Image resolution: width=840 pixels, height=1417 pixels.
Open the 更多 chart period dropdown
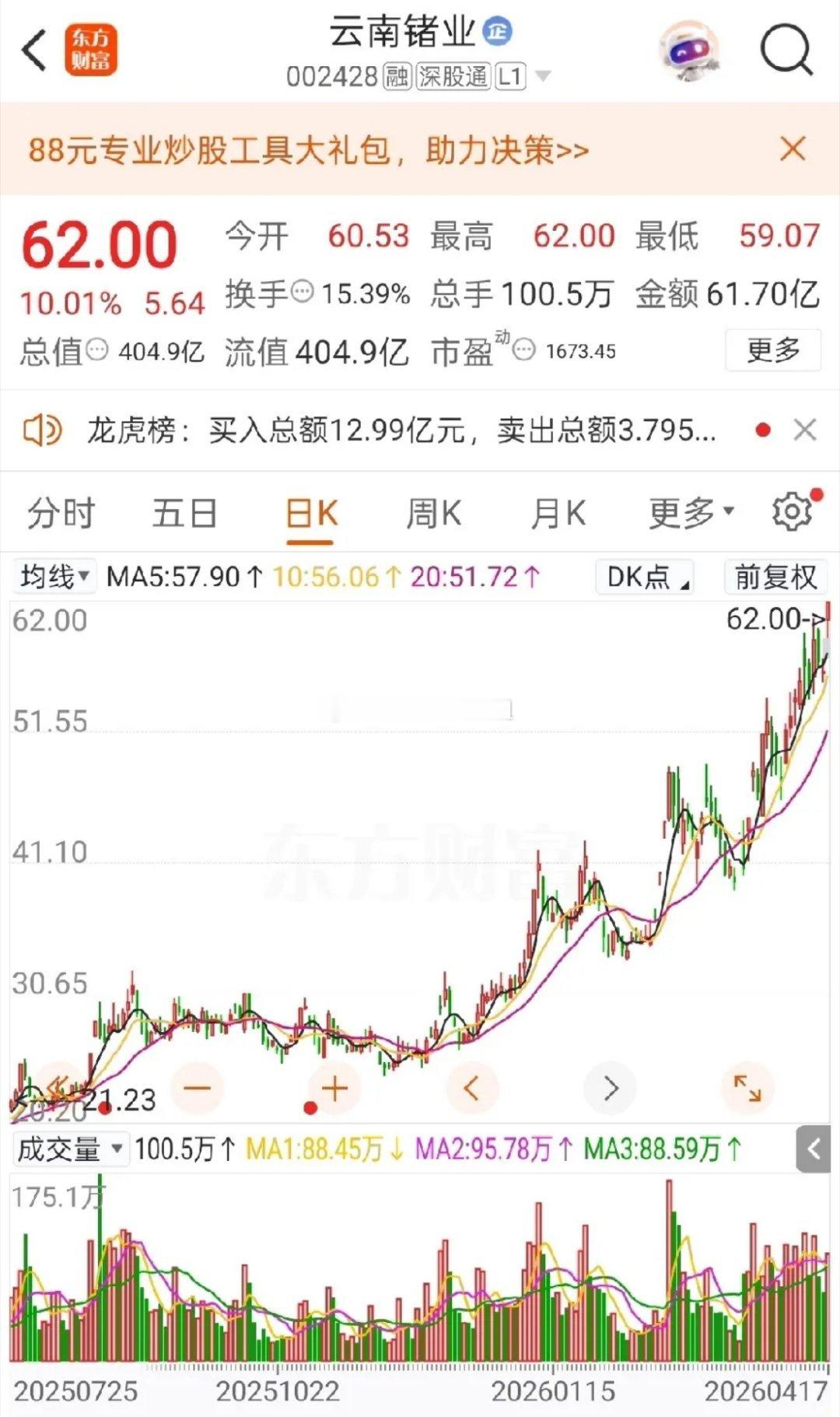coord(688,512)
